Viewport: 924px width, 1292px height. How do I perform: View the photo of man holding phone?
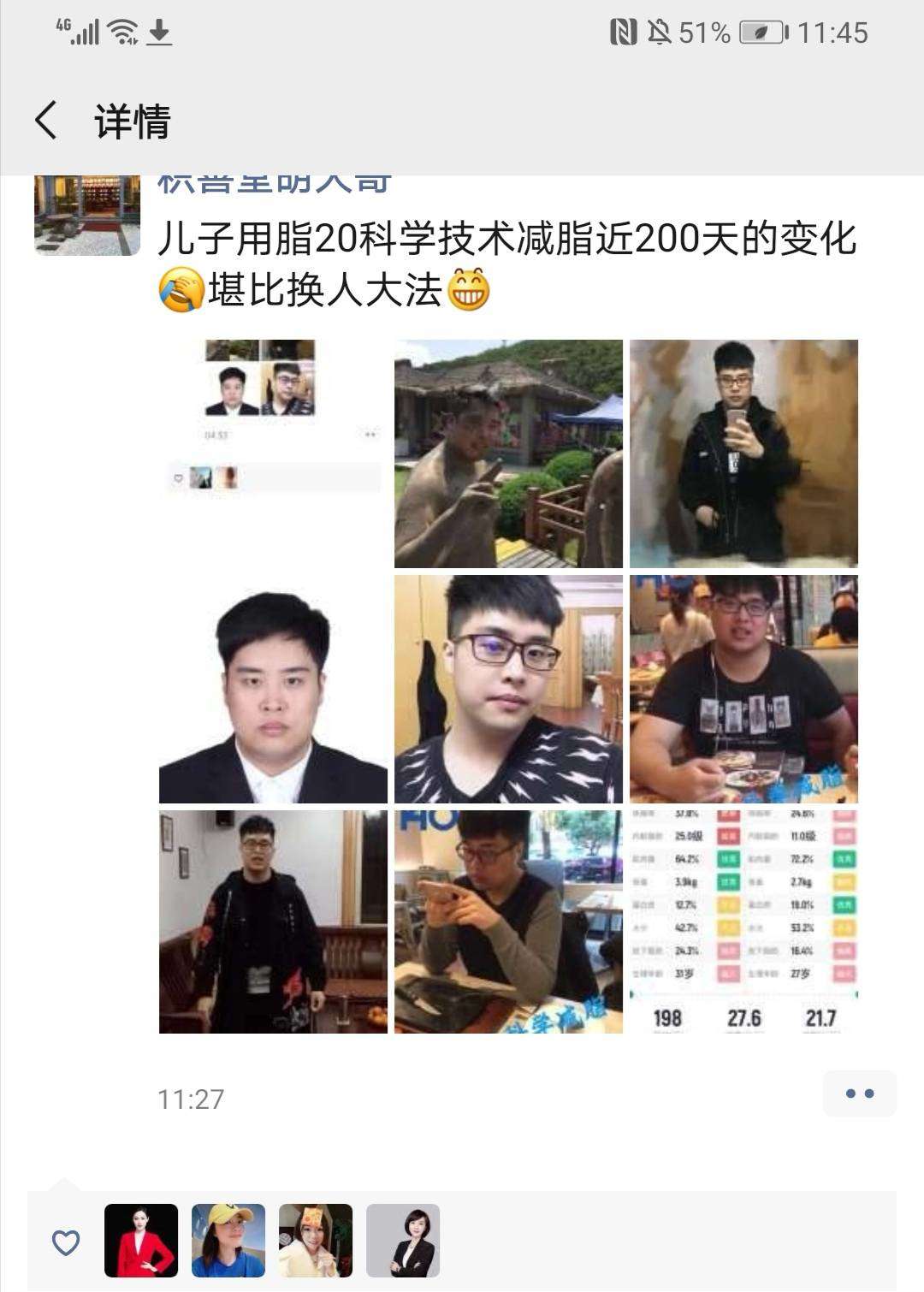point(508,922)
